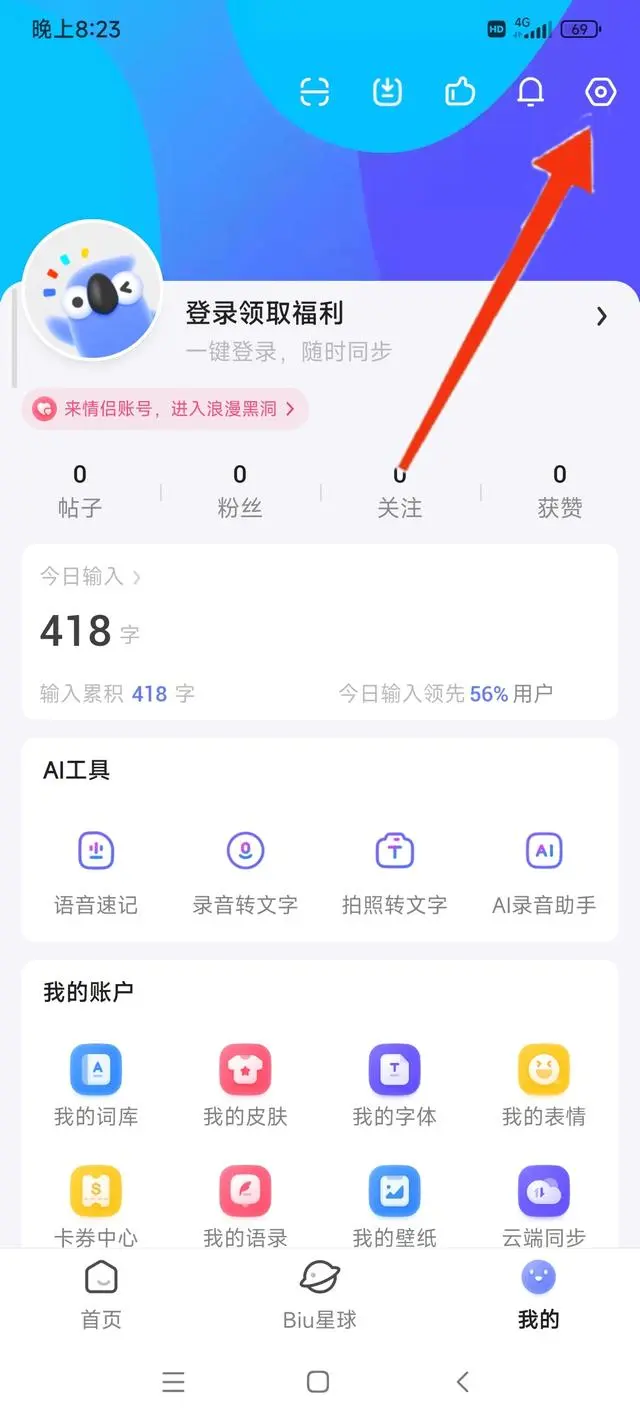Image resolution: width=640 pixels, height=1422 pixels.
Task: Switch to the Biu星球 tab
Action: pos(320,1295)
